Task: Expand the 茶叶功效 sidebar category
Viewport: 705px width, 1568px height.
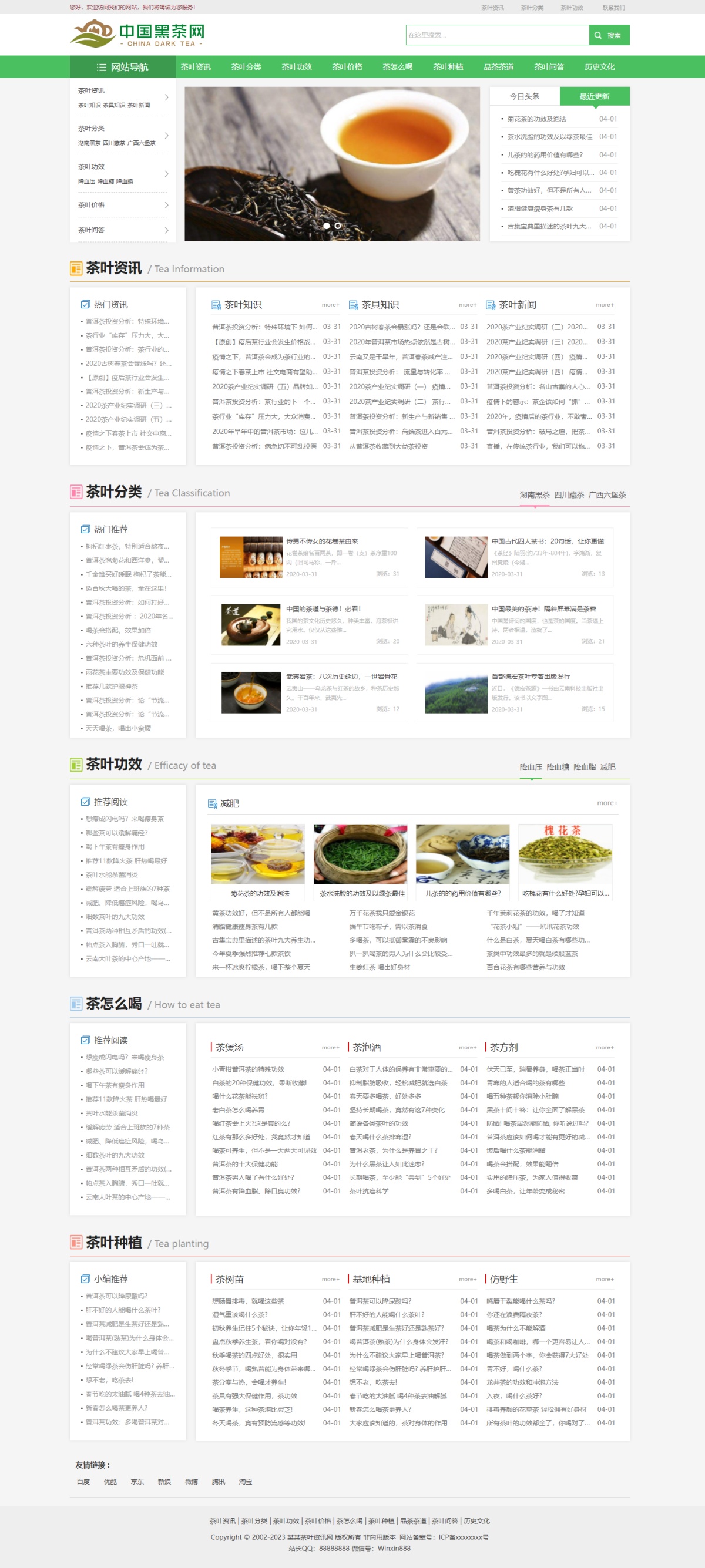Action: (122, 173)
